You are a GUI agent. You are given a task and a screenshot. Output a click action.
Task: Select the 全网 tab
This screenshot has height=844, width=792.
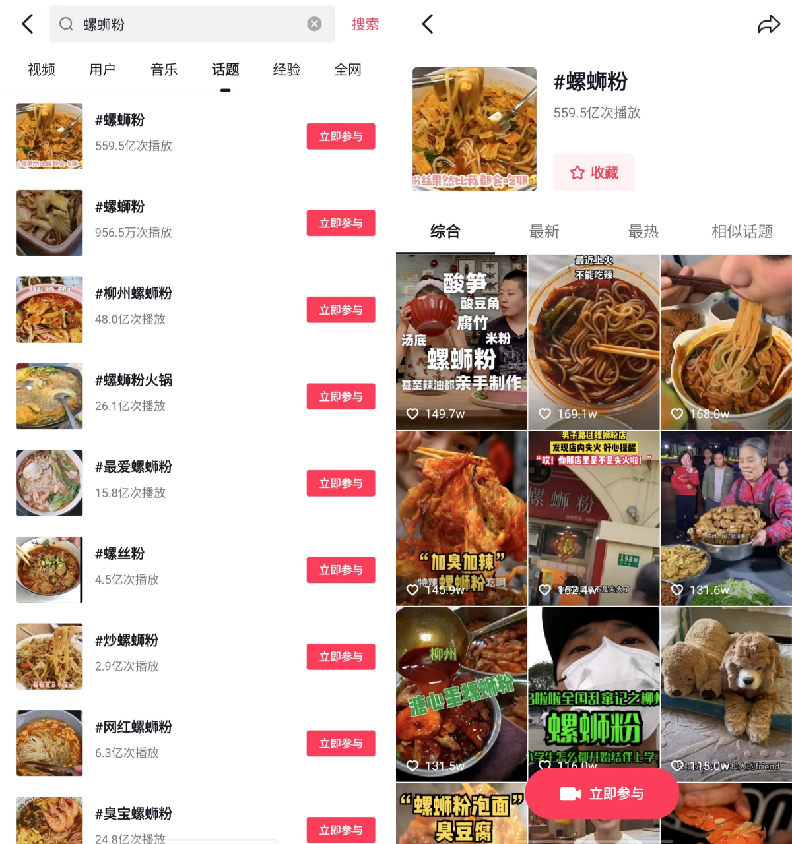pyautogui.click(x=348, y=70)
